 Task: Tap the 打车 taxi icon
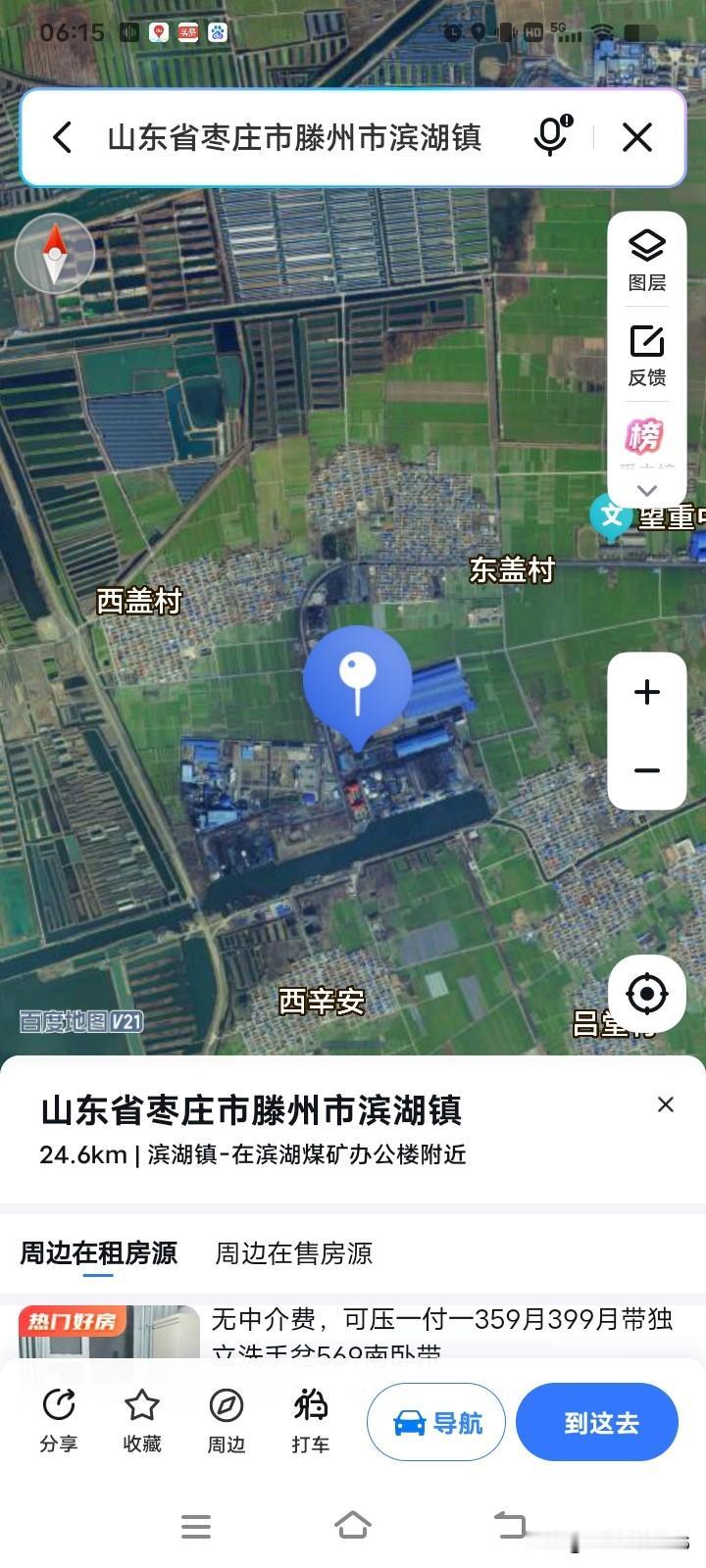(x=310, y=1421)
